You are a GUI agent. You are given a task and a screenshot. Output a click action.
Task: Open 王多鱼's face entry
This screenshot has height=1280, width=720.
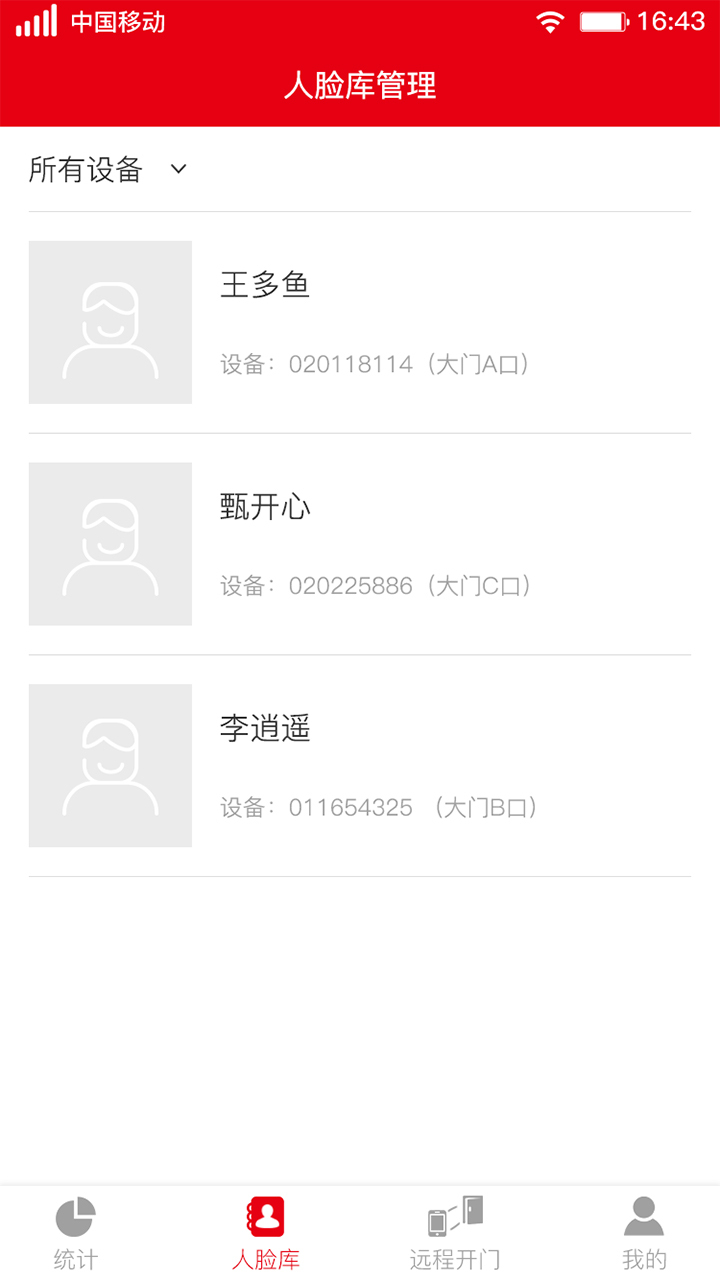coord(360,322)
